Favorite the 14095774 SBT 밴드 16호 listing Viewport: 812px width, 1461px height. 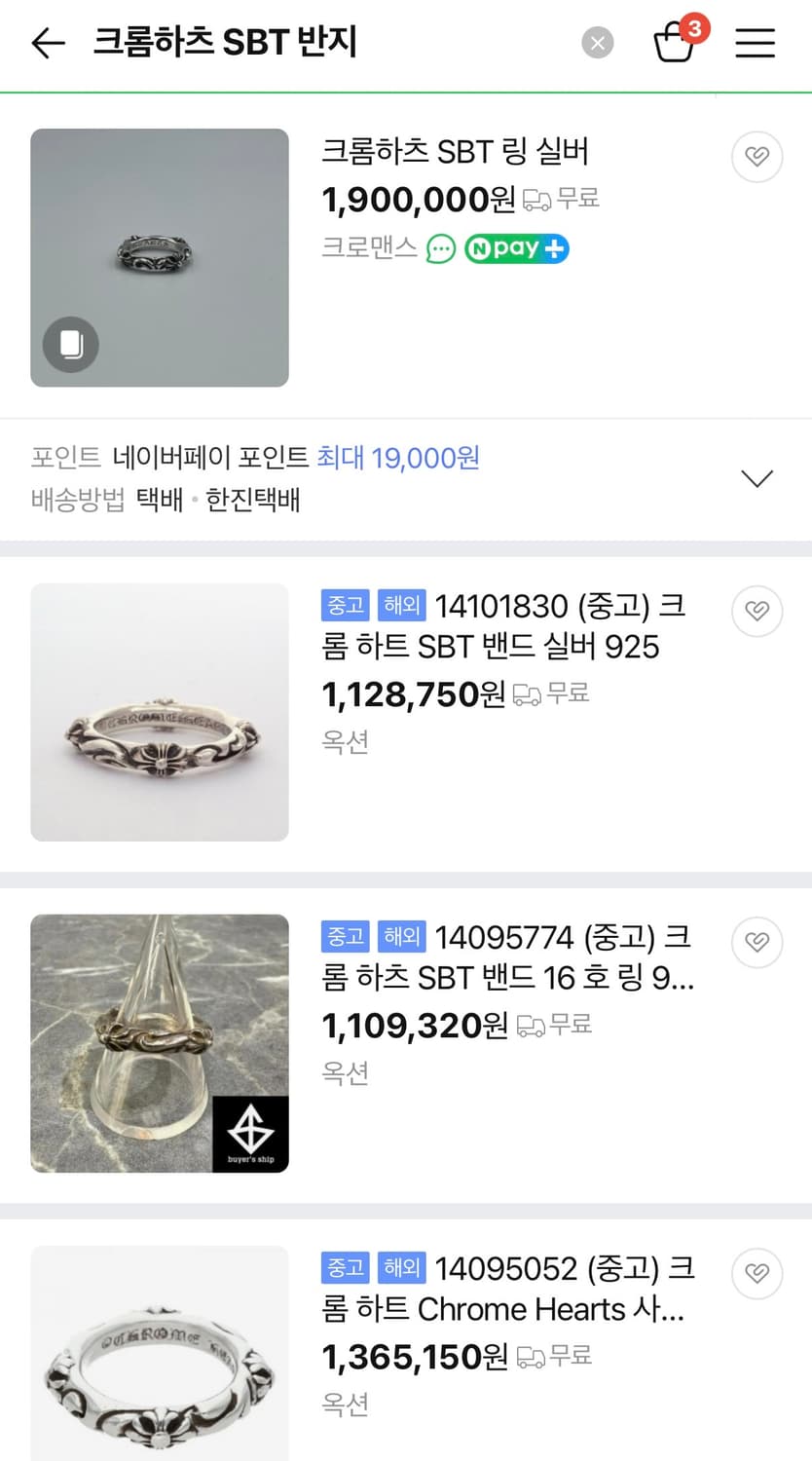757,943
